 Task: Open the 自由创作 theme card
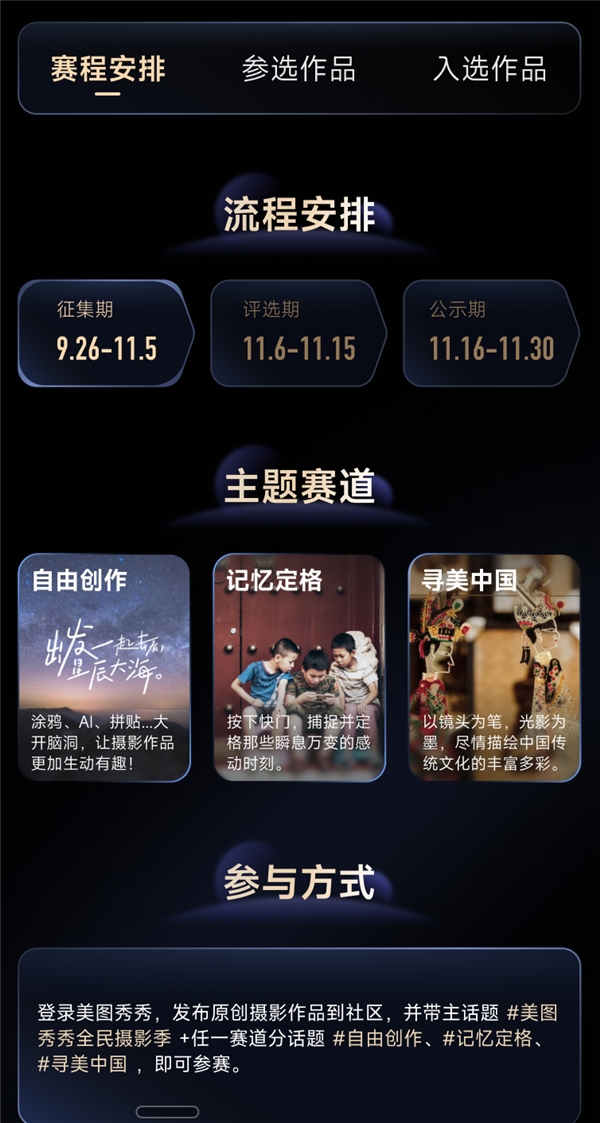pos(104,667)
